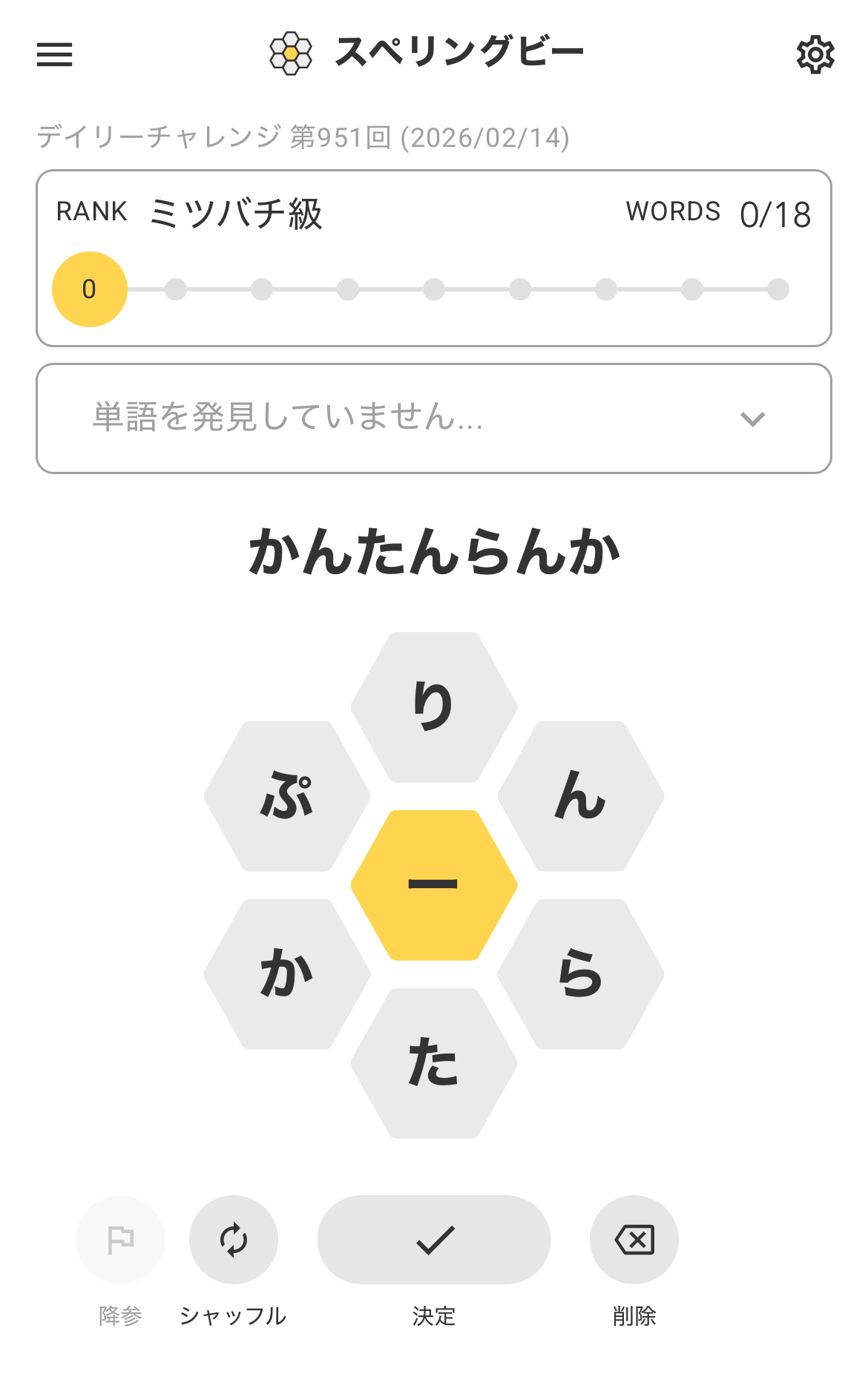Enter the ら letter hexagon
Viewport: 868px width, 1377px height.
581,973
